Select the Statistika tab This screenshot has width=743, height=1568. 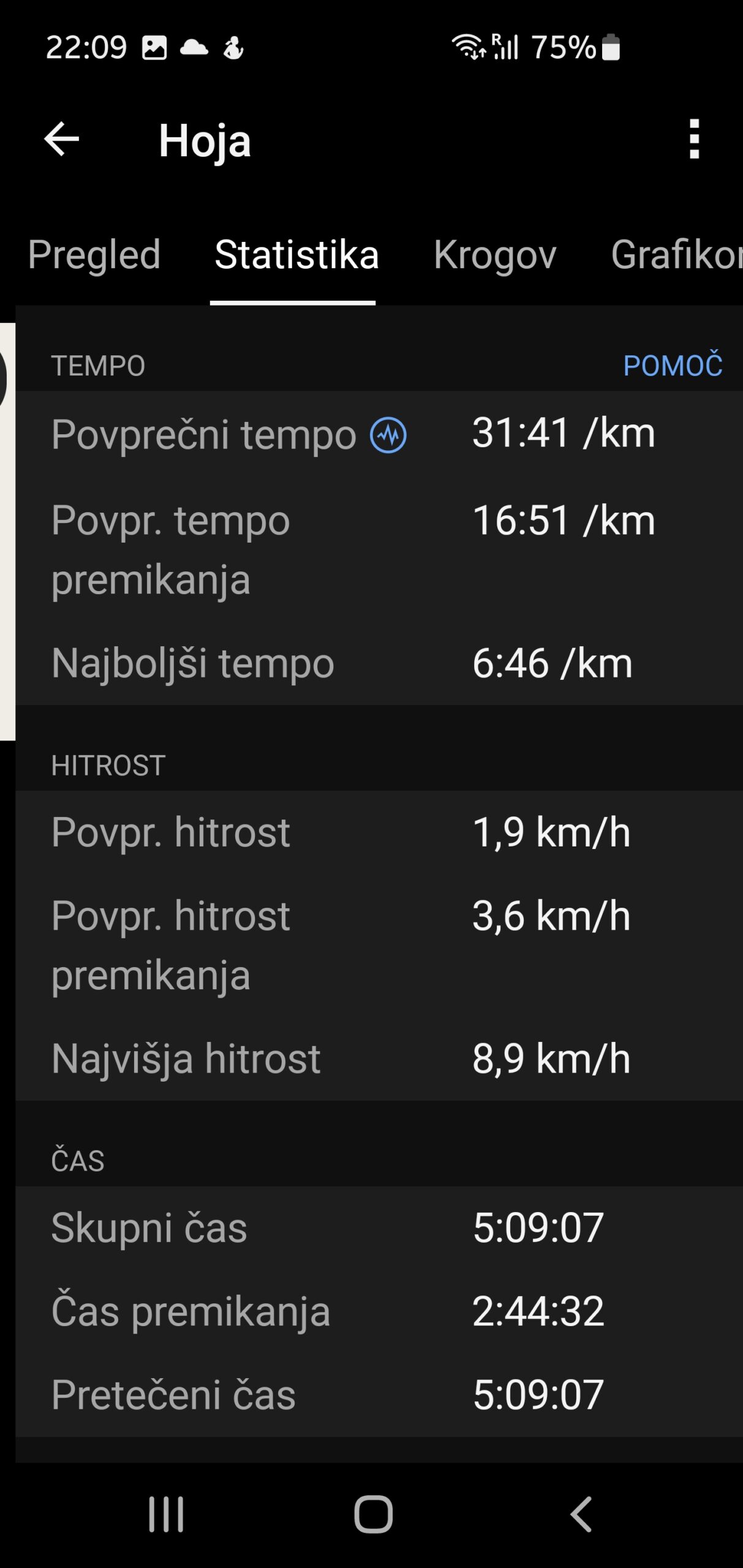296,255
